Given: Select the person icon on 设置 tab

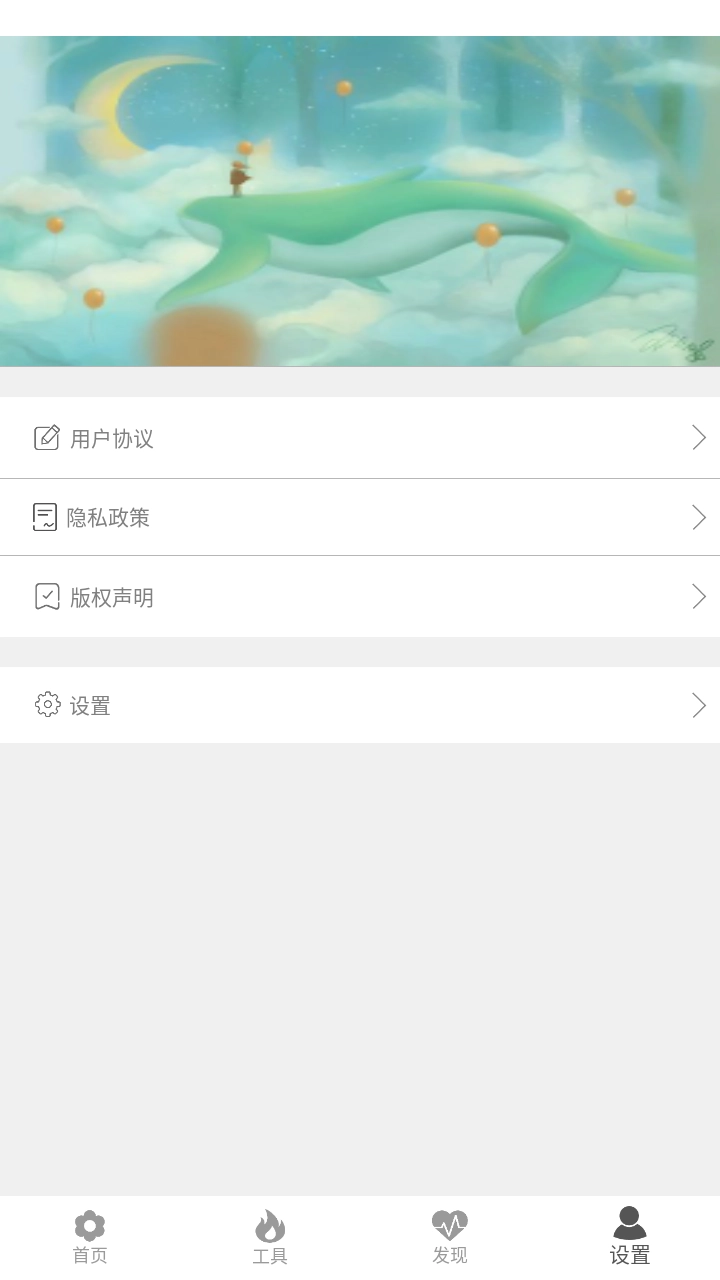Looking at the screenshot, I should (x=629, y=1222).
